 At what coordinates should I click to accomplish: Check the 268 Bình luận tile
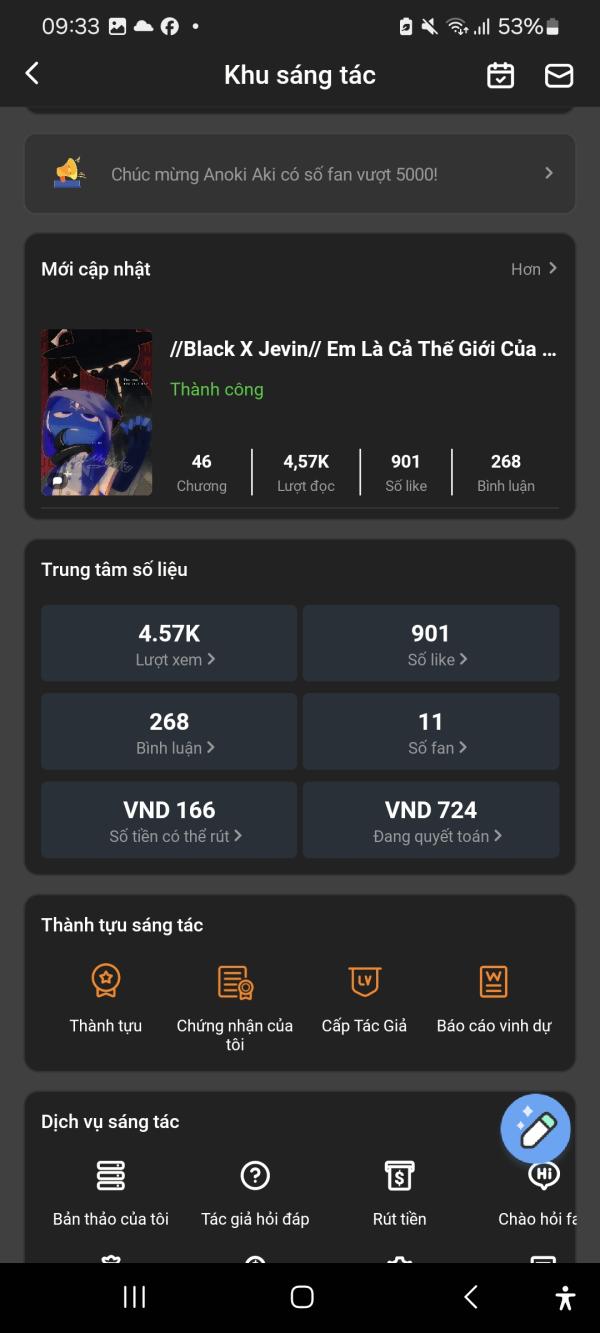point(169,731)
